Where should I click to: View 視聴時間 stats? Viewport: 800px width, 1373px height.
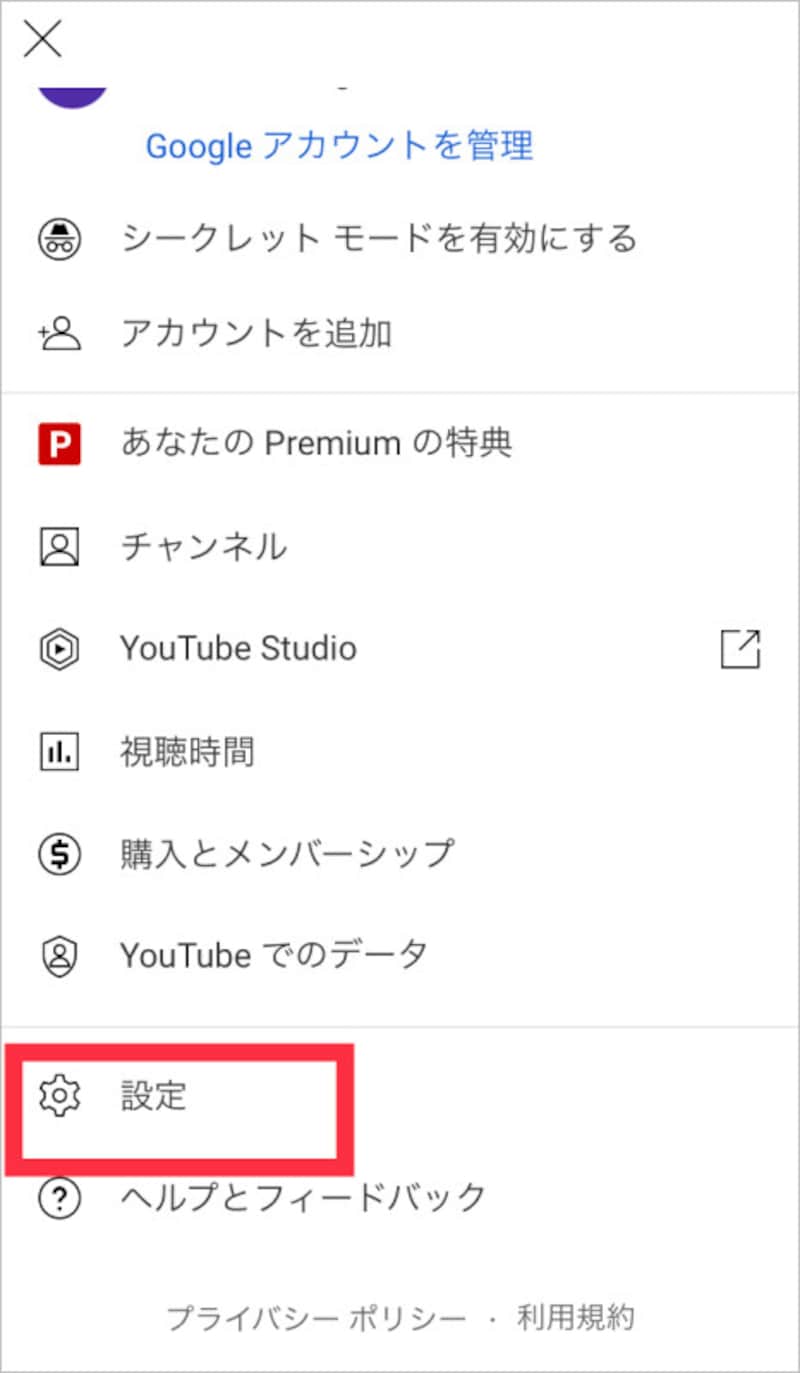point(187,751)
